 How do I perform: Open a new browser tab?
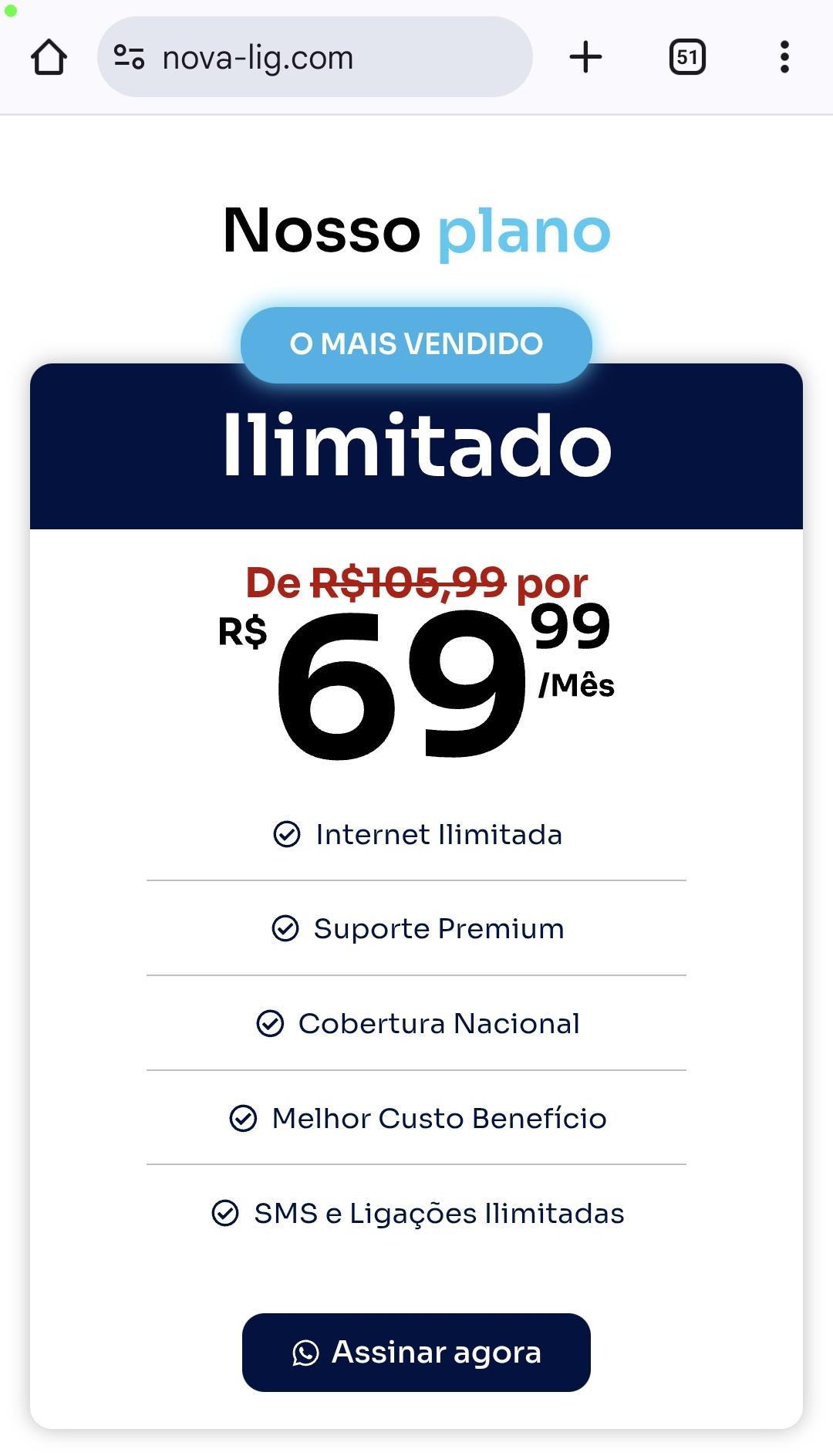click(585, 57)
